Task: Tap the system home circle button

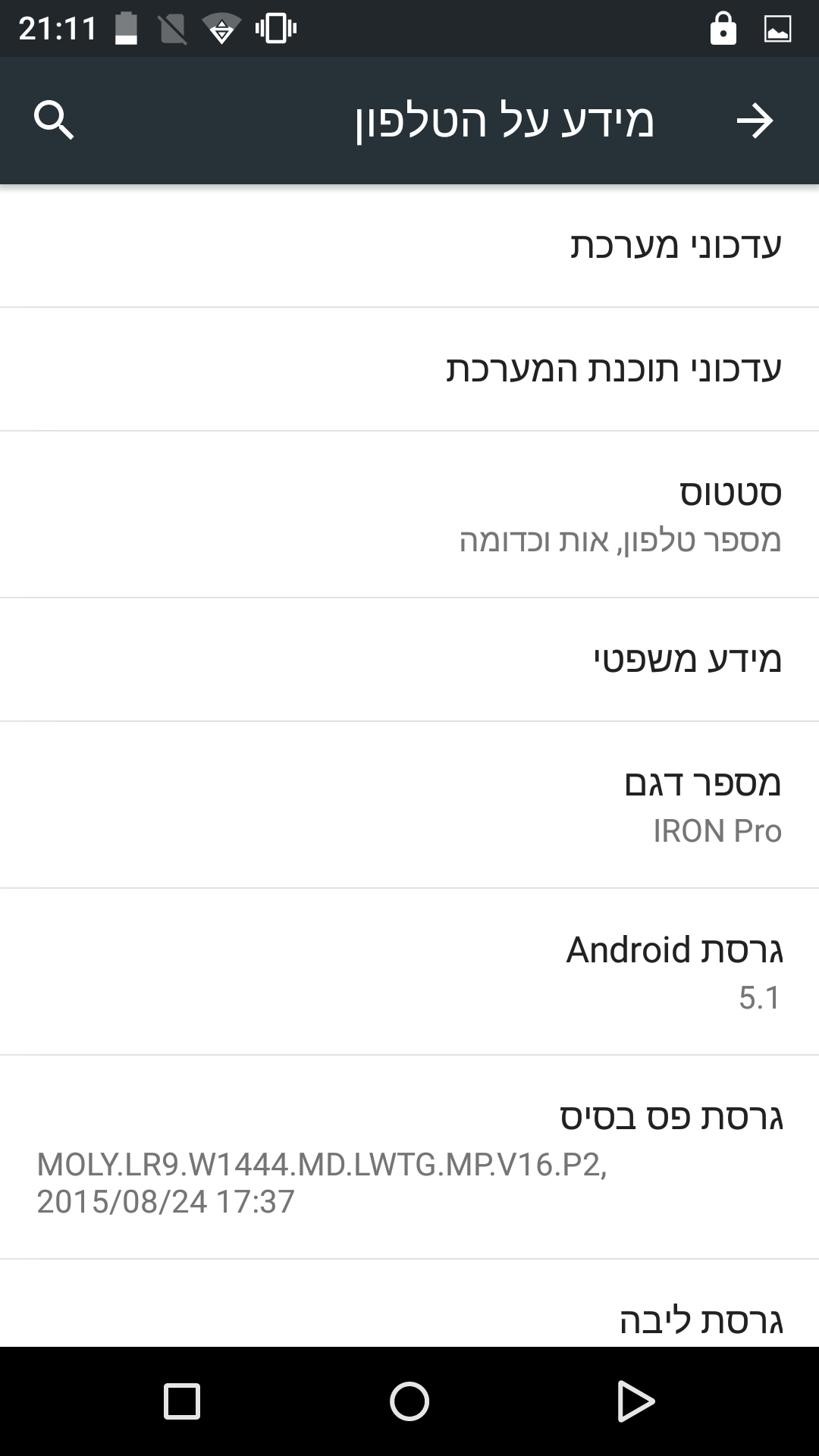Action: coord(409,1401)
